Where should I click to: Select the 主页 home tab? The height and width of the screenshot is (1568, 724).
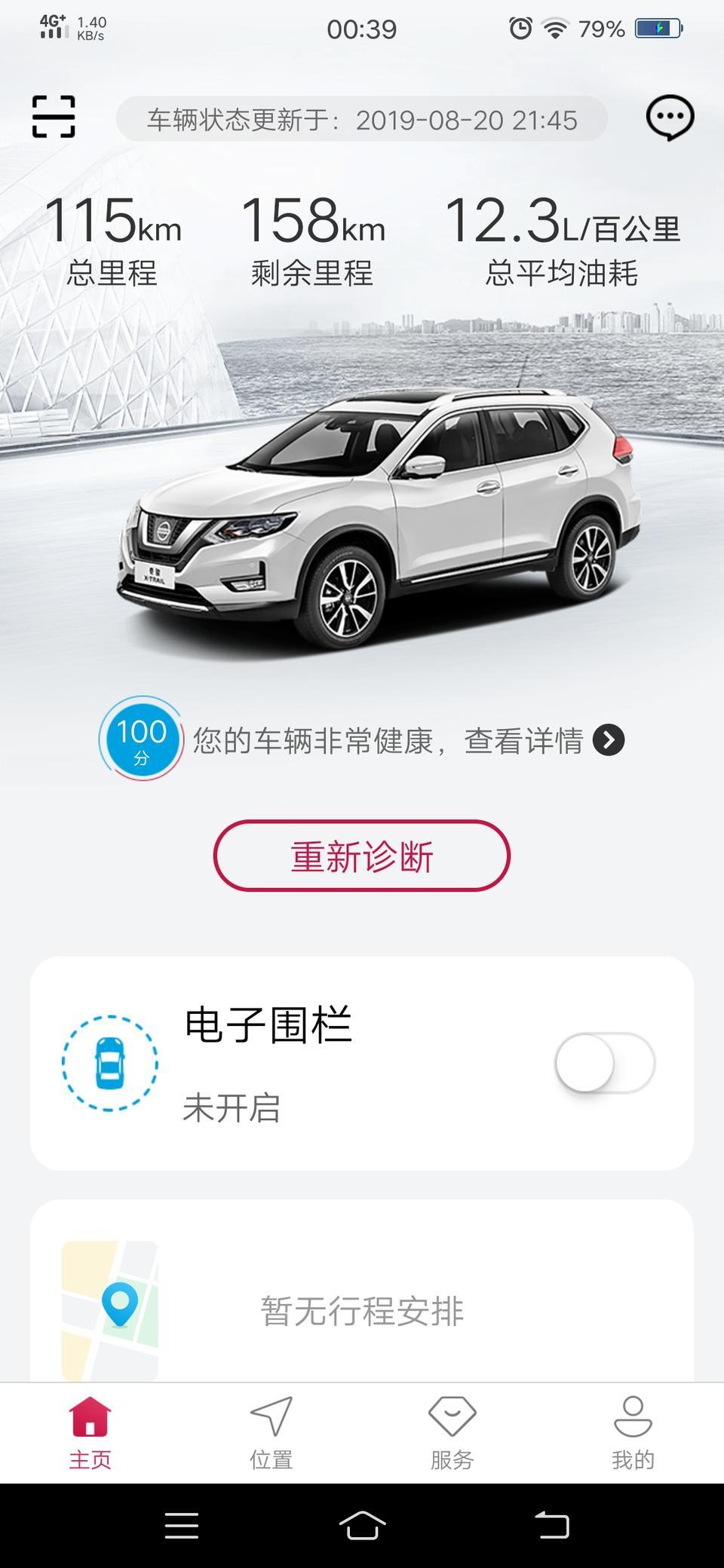pos(90,1432)
